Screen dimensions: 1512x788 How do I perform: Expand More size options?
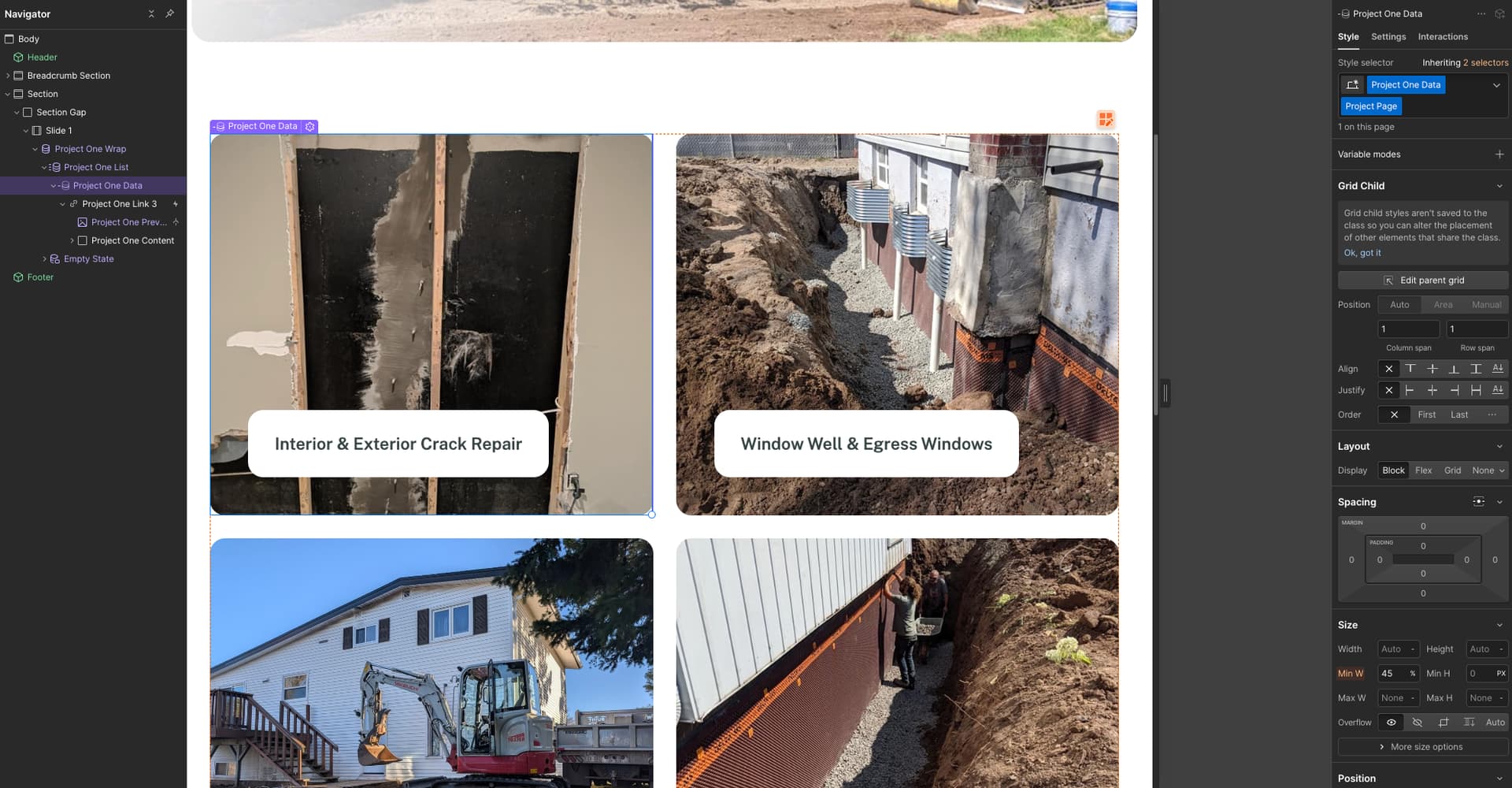(1423, 747)
